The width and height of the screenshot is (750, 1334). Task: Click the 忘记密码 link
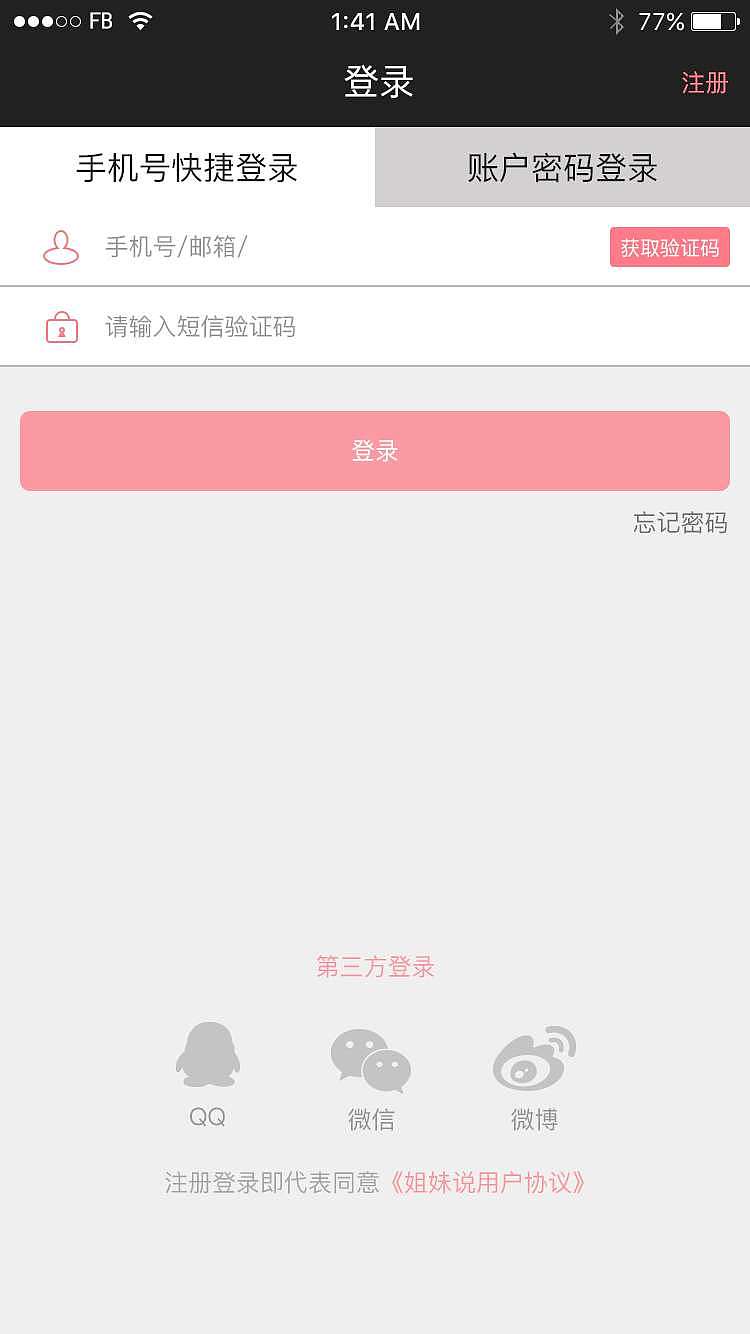(x=680, y=523)
